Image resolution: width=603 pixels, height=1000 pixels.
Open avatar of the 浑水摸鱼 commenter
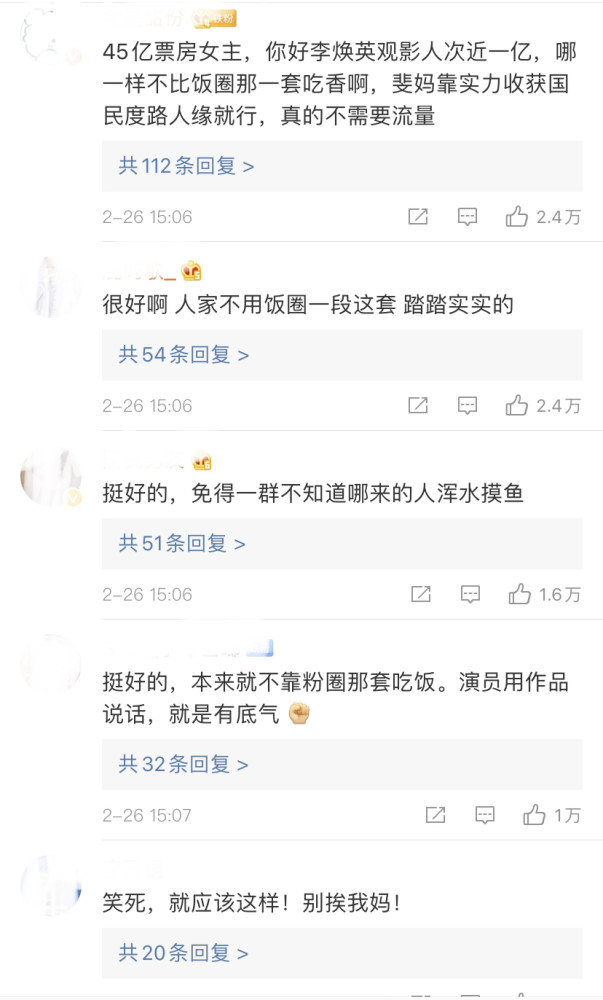[50, 476]
